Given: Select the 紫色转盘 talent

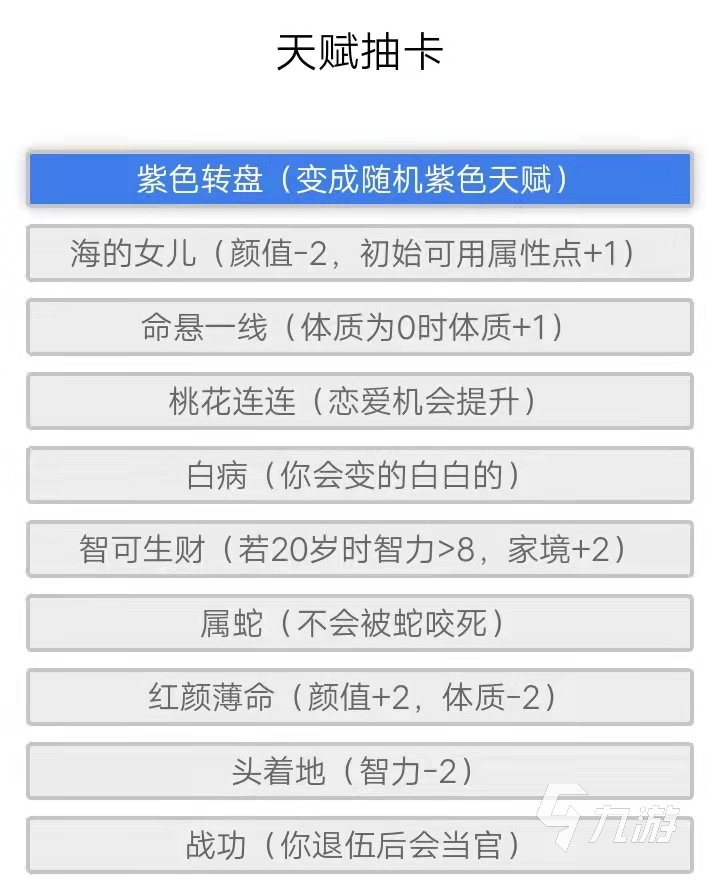Looking at the screenshot, I should point(359,180).
